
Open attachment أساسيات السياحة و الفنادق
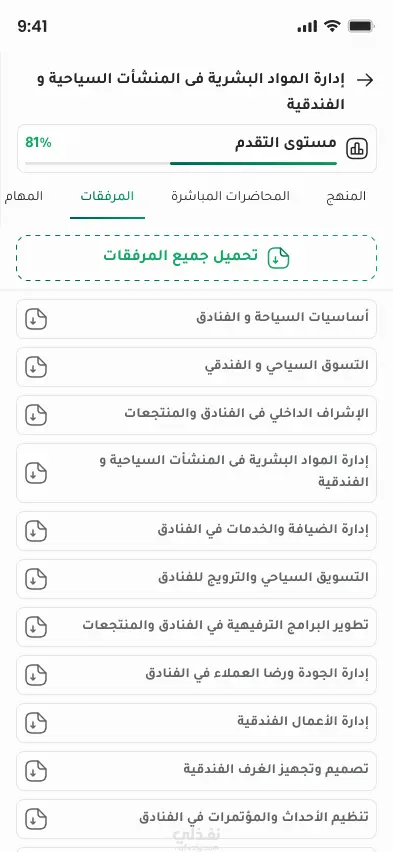(196, 319)
